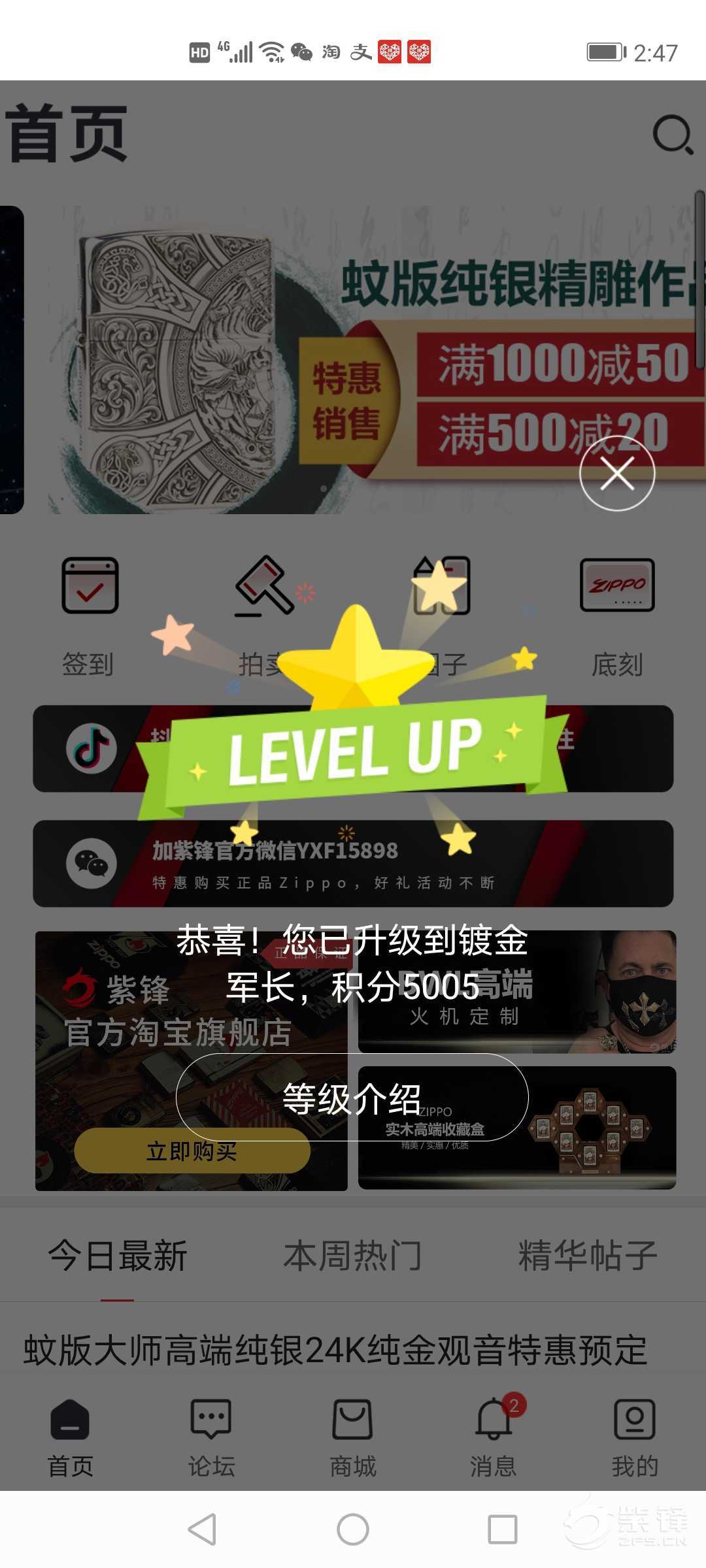Tap the 签到 check-in icon
Screen dimensions: 706x1568
(x=90, y=586)
